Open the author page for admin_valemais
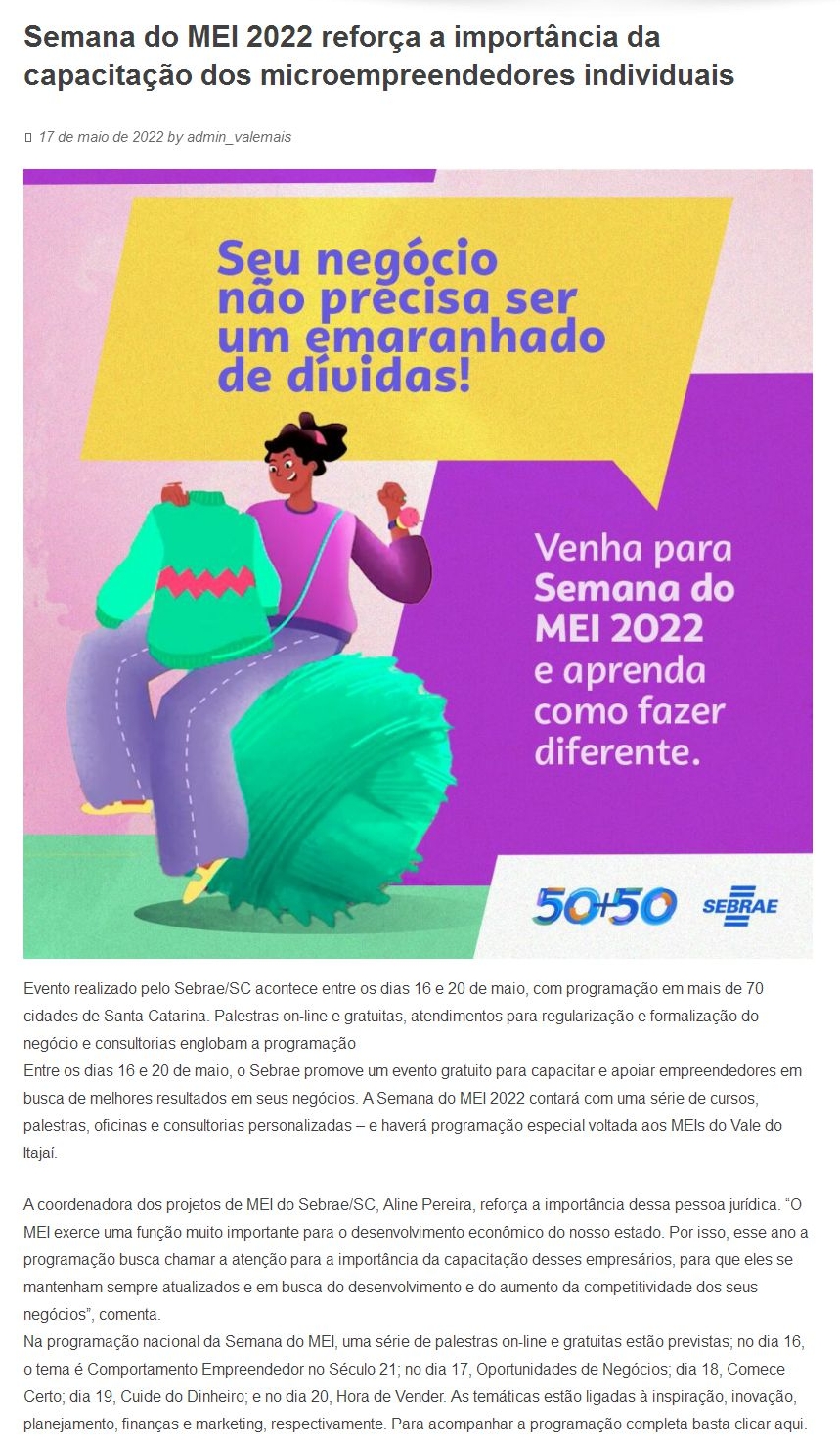840x1447 pixels. coord(239,137)
